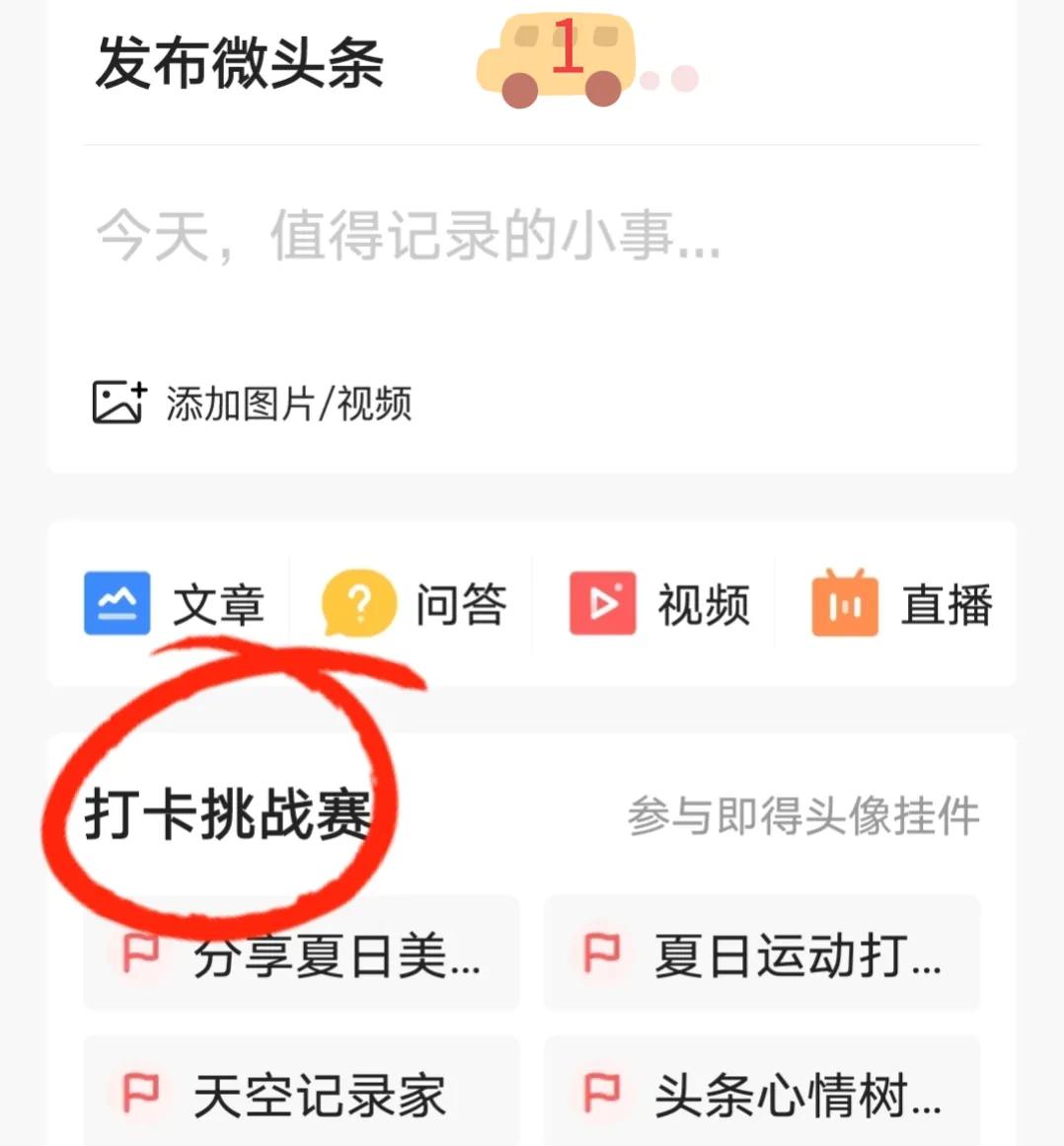1064x1146 pixels.
Task: Click the 打卡挑战赛 circled section title
Action: click(x=229, y=814)
